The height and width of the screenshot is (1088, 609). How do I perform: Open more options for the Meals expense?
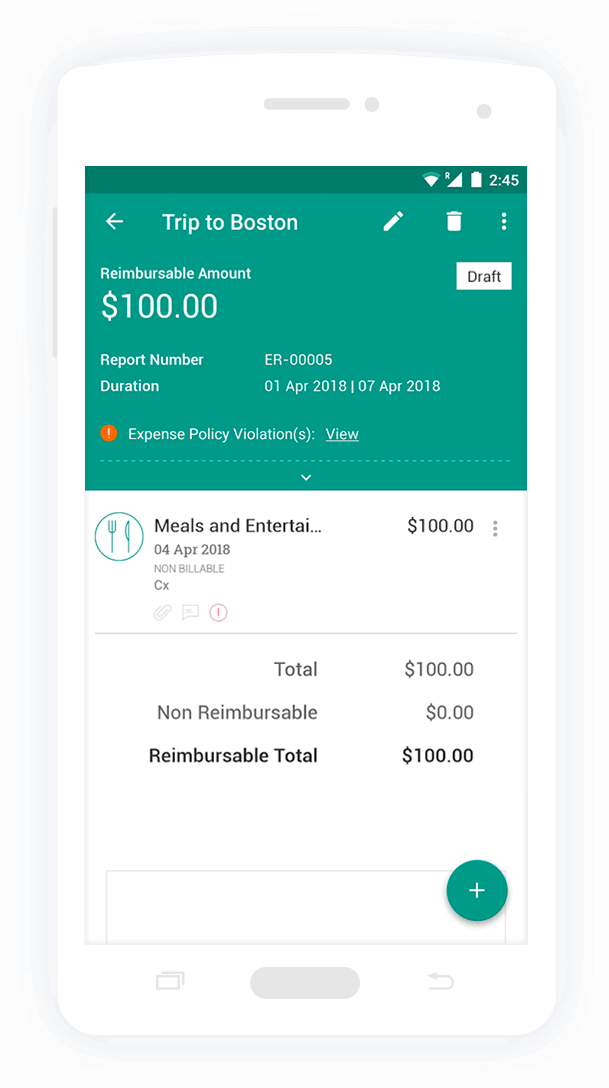pos(495,529)
